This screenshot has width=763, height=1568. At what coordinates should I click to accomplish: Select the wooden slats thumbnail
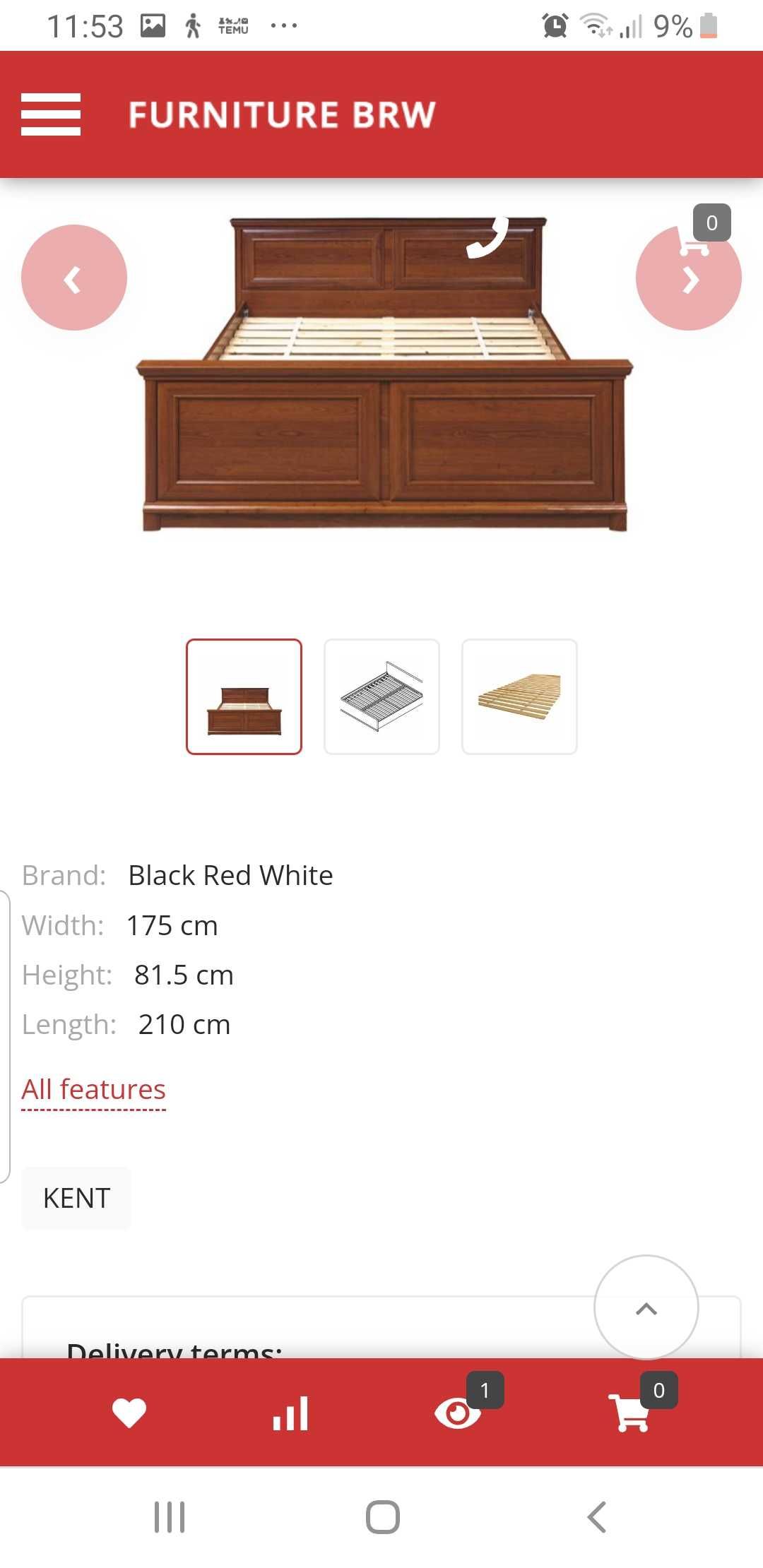coord(519,697)
